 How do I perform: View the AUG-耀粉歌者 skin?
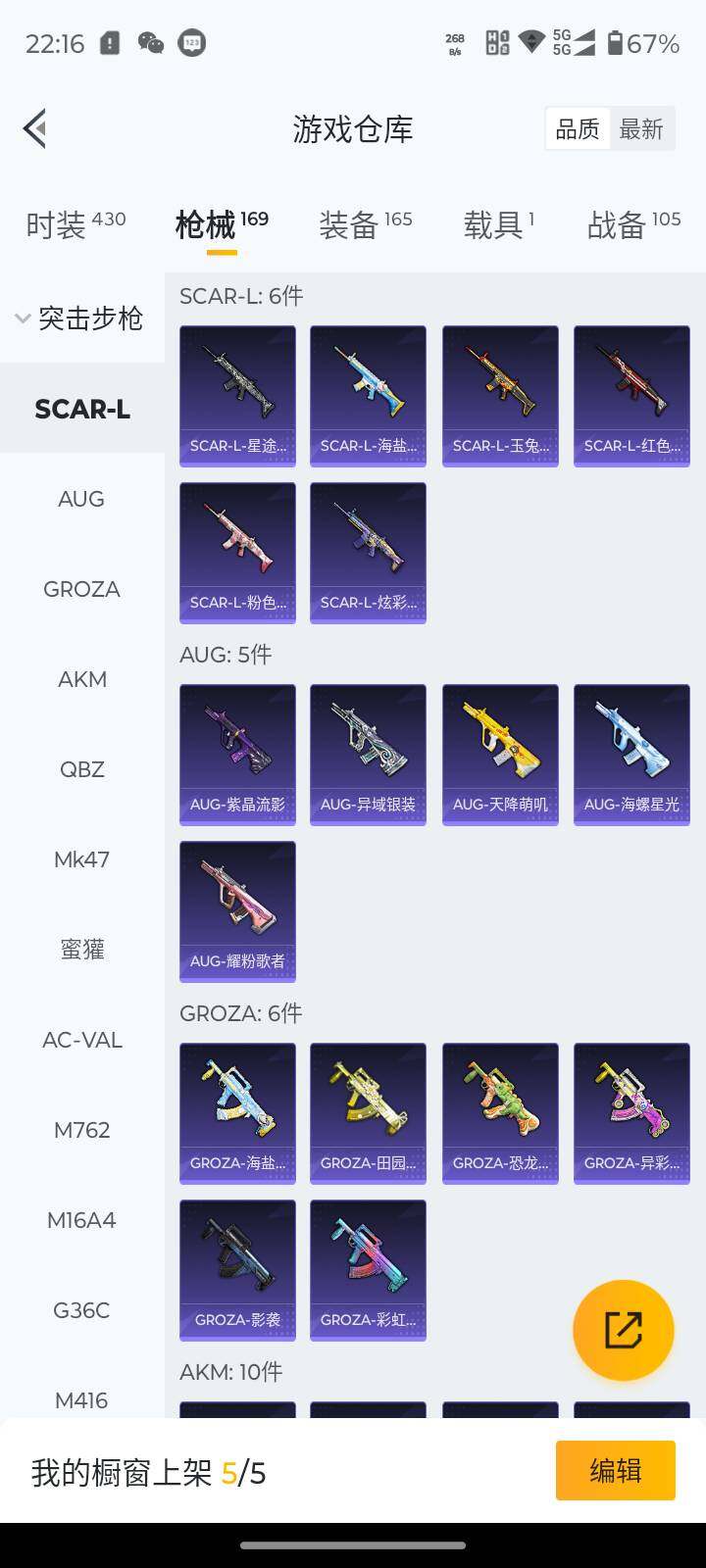[237, 911]
